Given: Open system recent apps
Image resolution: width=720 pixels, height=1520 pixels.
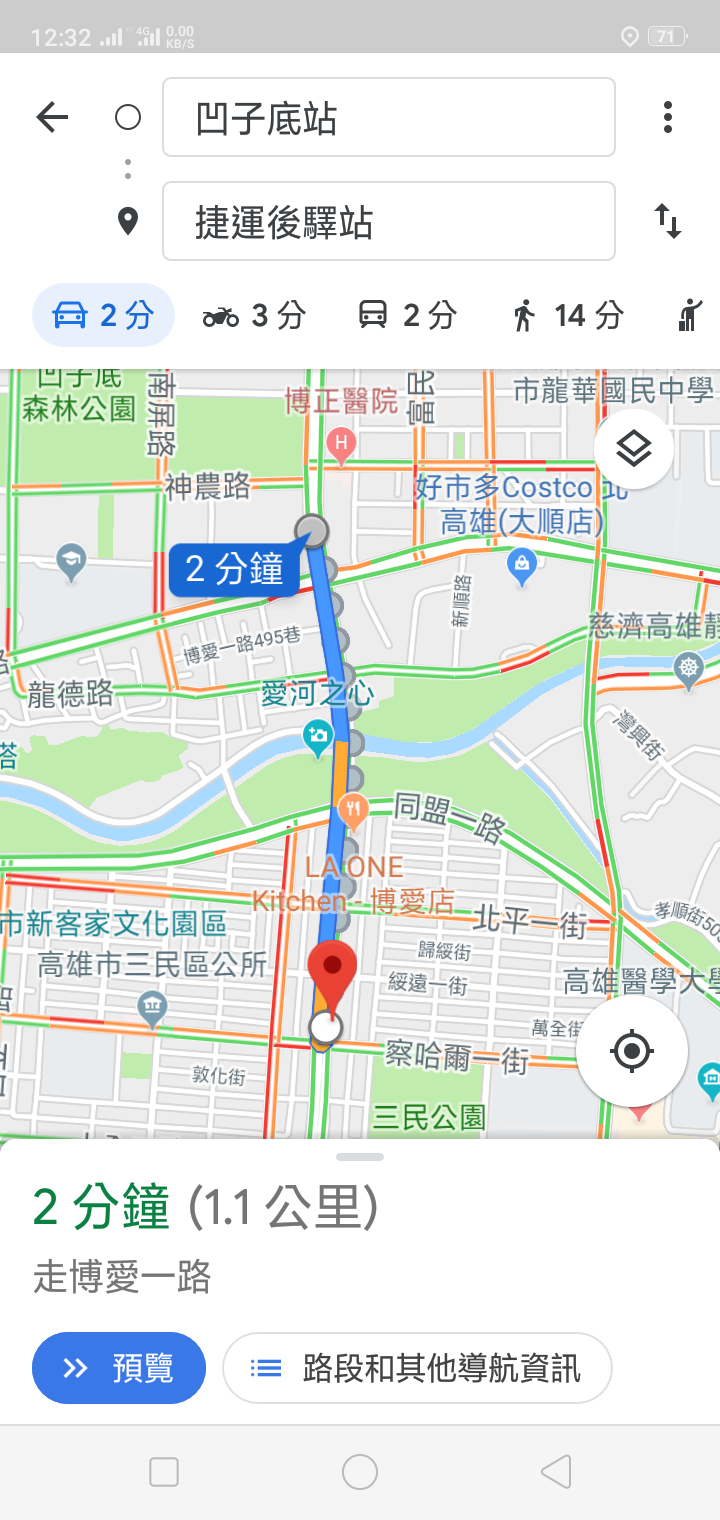Looking at the screenshot, I should (164, 1472).
